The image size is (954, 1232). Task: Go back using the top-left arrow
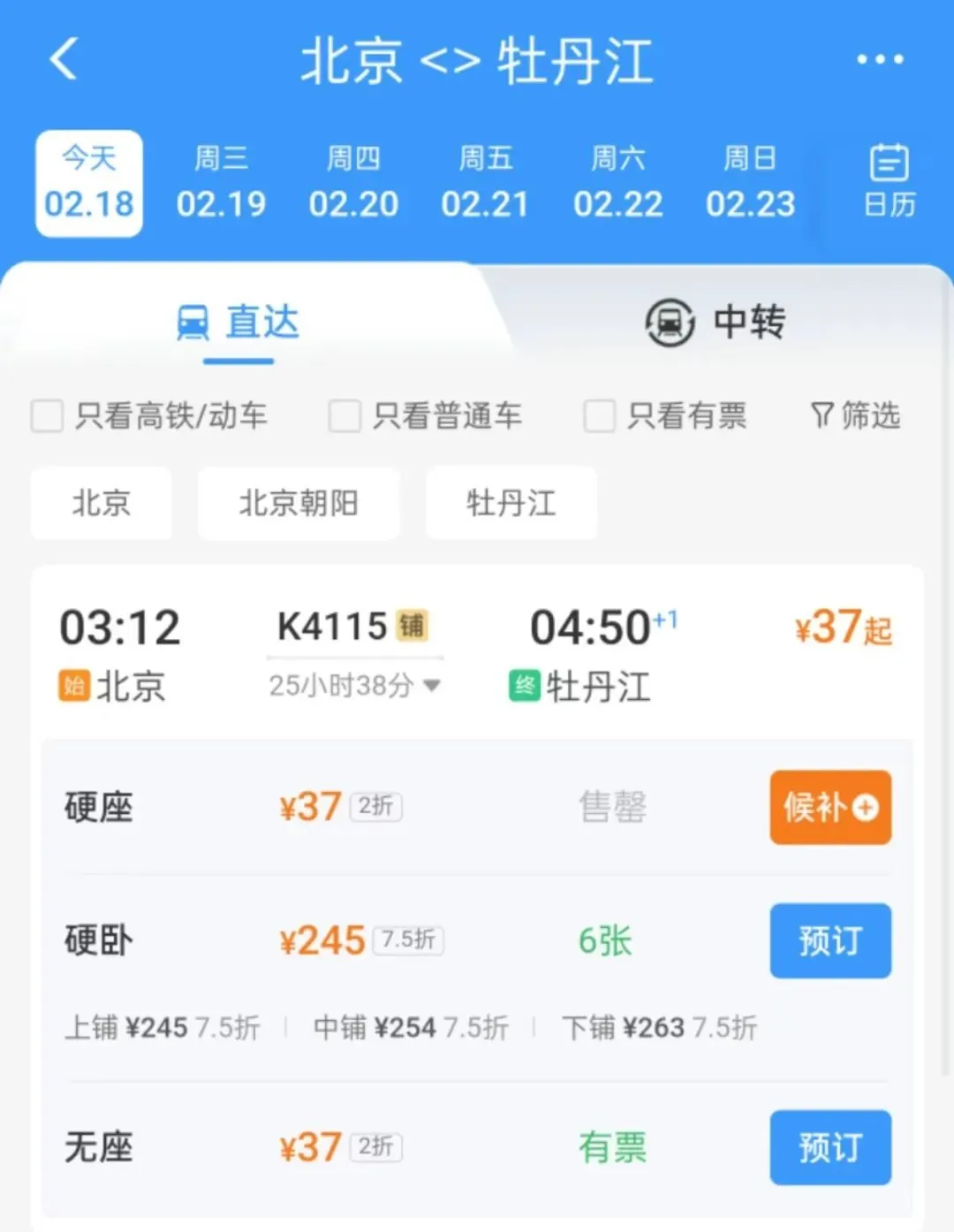tap(64, 59)
